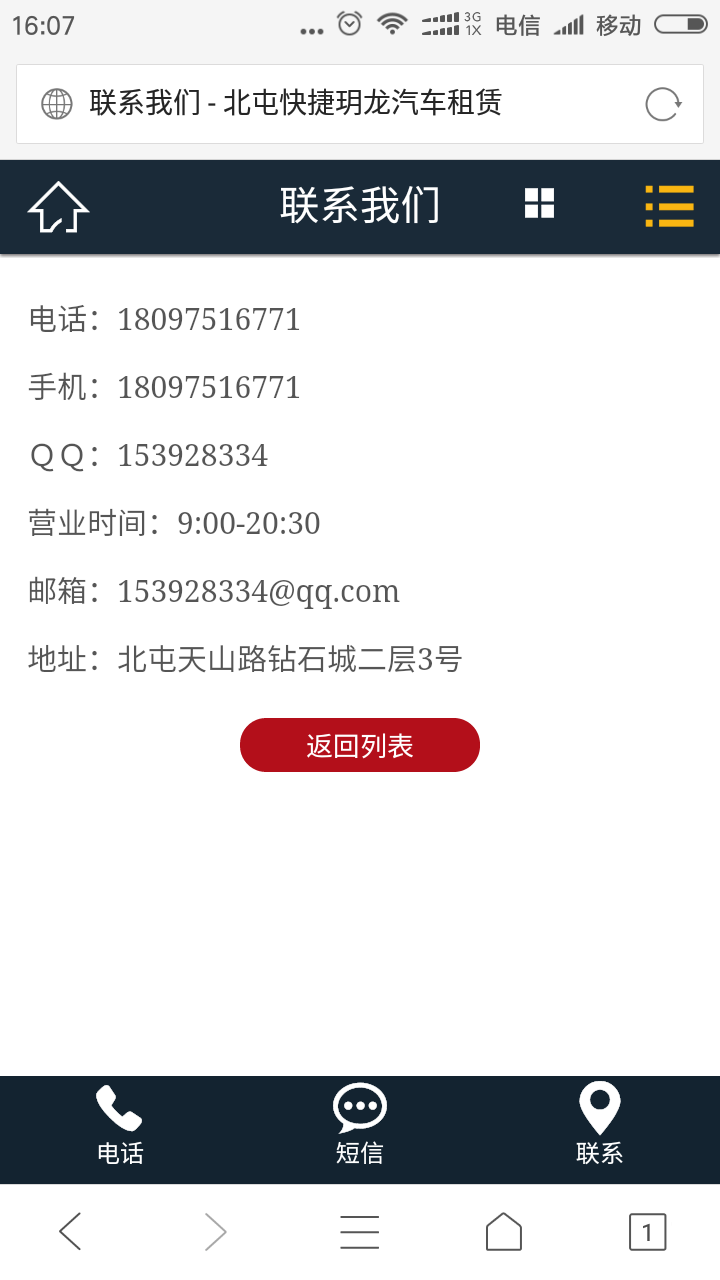Open the yellow list menu
720x1280 pixels.
669,206
